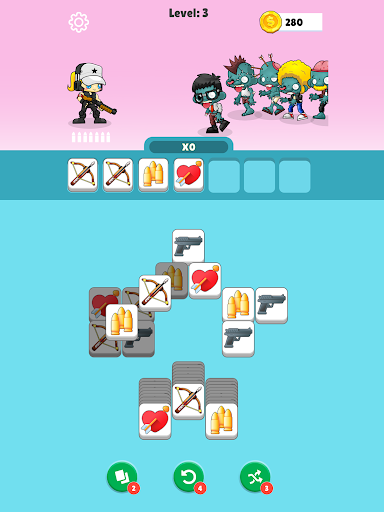The width and height of the screenshot is (384, 512).
Task: Open the settings gear
Action: 79,22
